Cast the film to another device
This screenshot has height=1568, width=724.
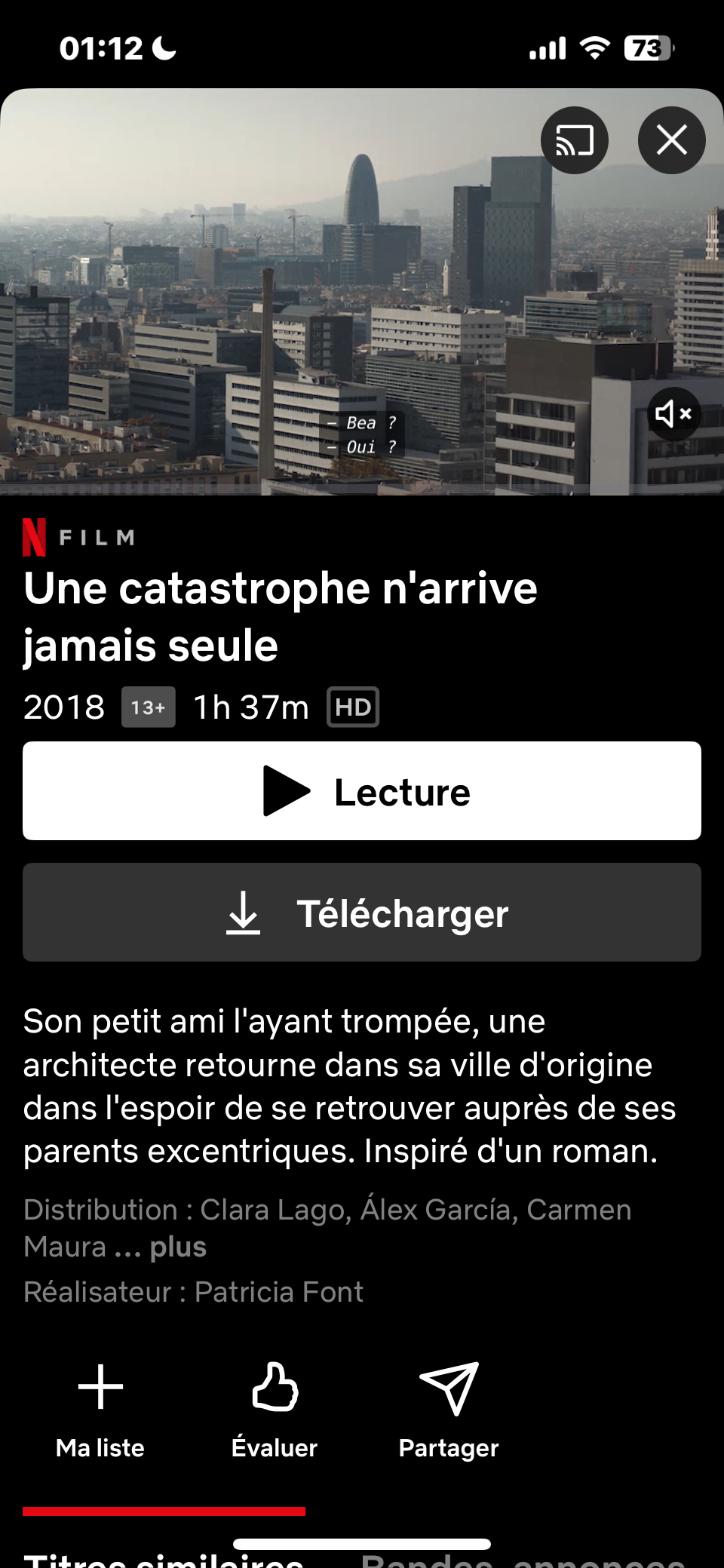pyautogui.click(x=574, y=140)
